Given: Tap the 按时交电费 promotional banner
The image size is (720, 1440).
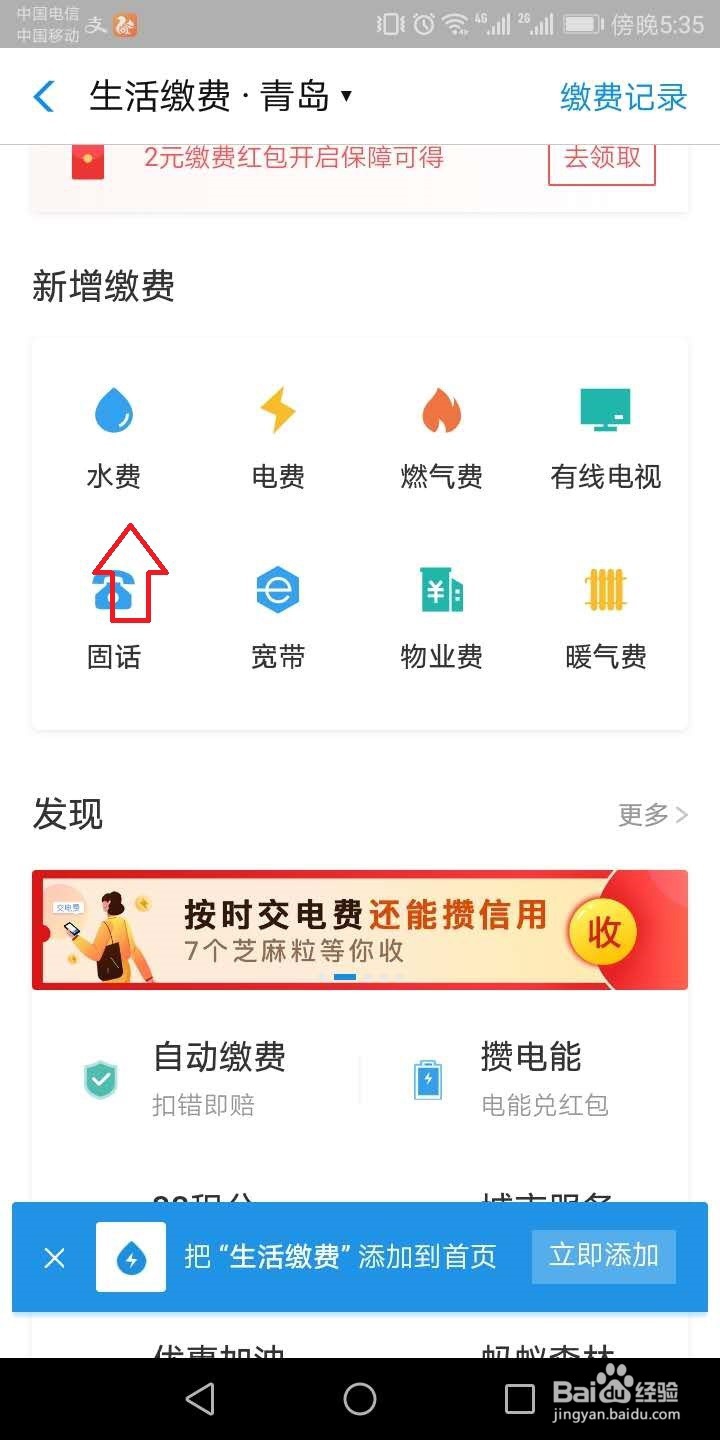Looking at the screenshot, I should pyautogui.click(x=360, y=929).
